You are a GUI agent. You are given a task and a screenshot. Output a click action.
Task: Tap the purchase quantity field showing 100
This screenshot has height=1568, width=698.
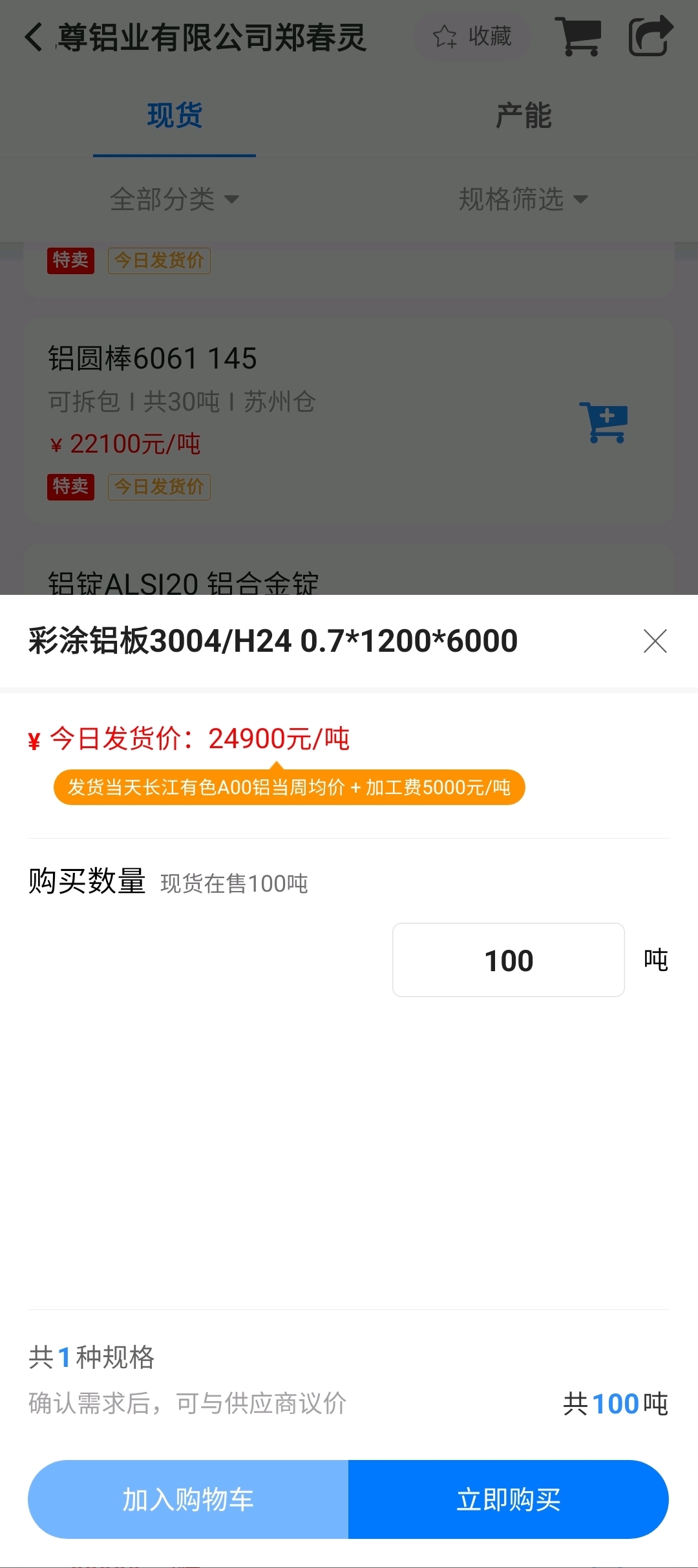(509, 960)
